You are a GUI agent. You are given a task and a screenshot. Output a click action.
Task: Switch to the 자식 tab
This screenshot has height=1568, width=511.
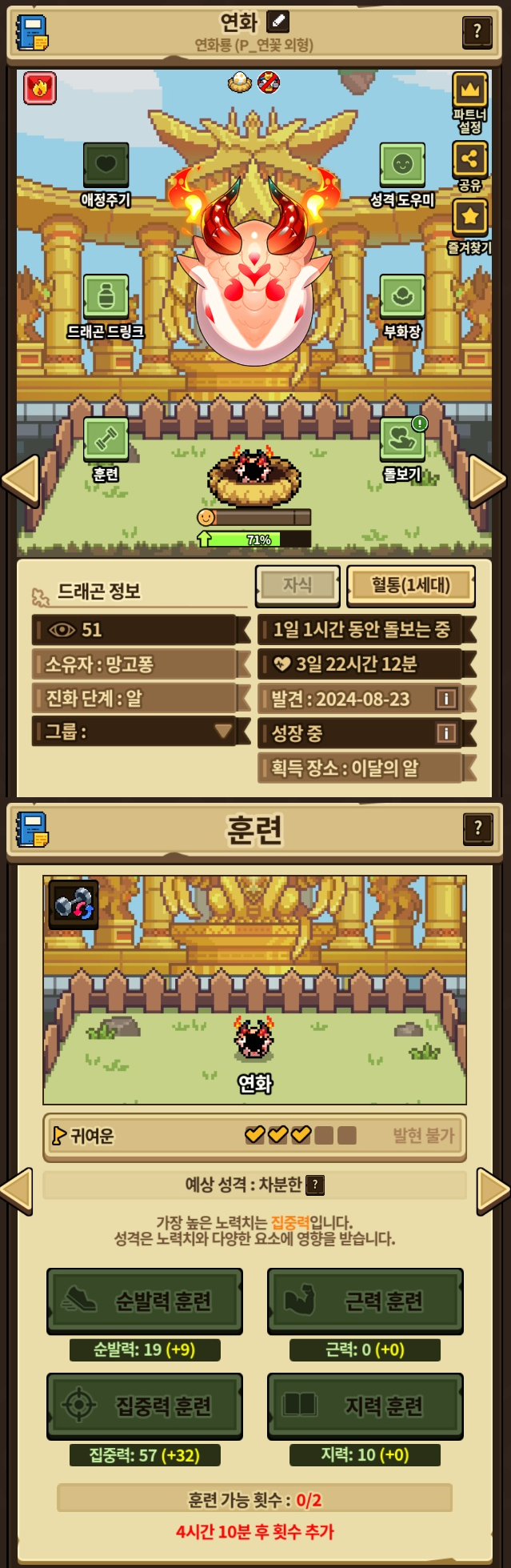click(x=297, y=585)
